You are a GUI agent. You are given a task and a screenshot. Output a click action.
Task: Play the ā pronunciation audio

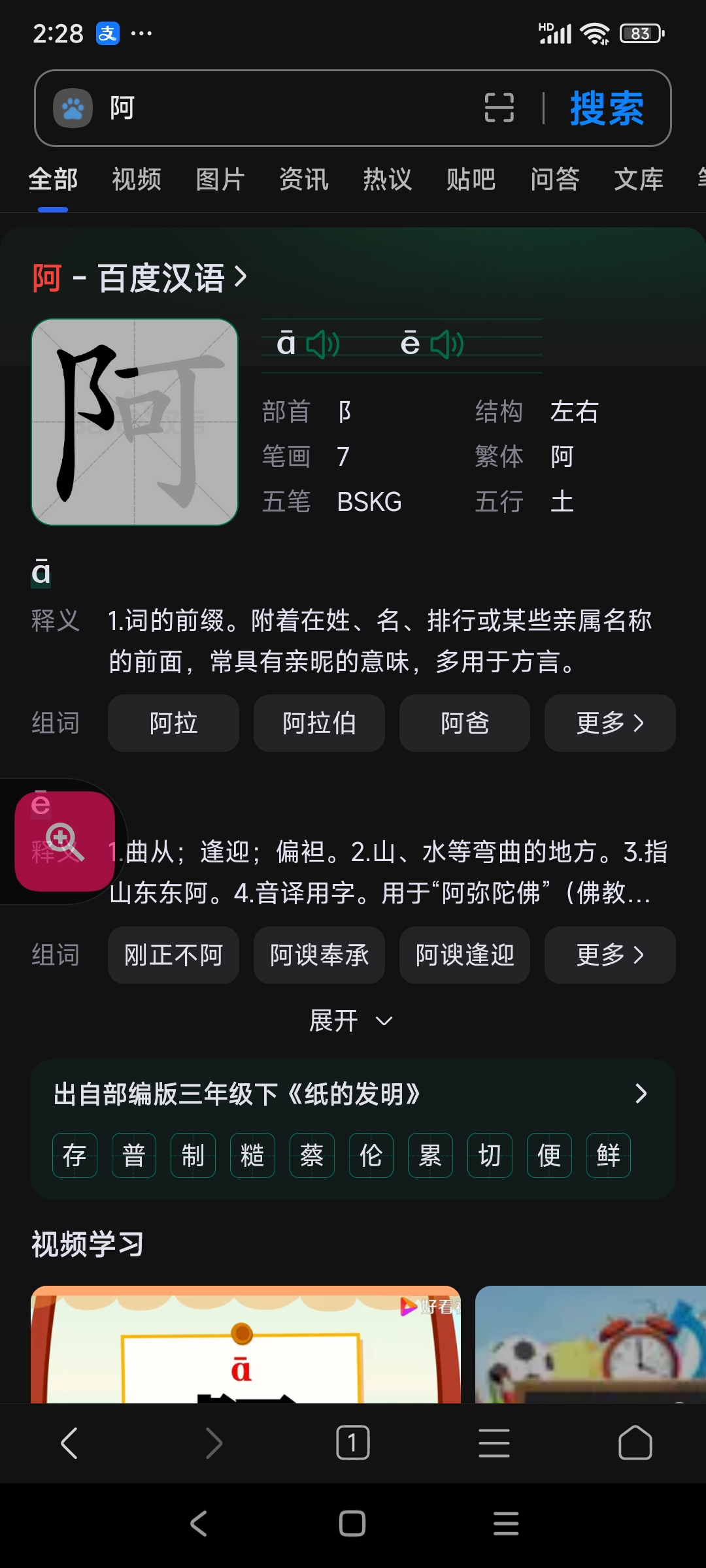[323, 344]
